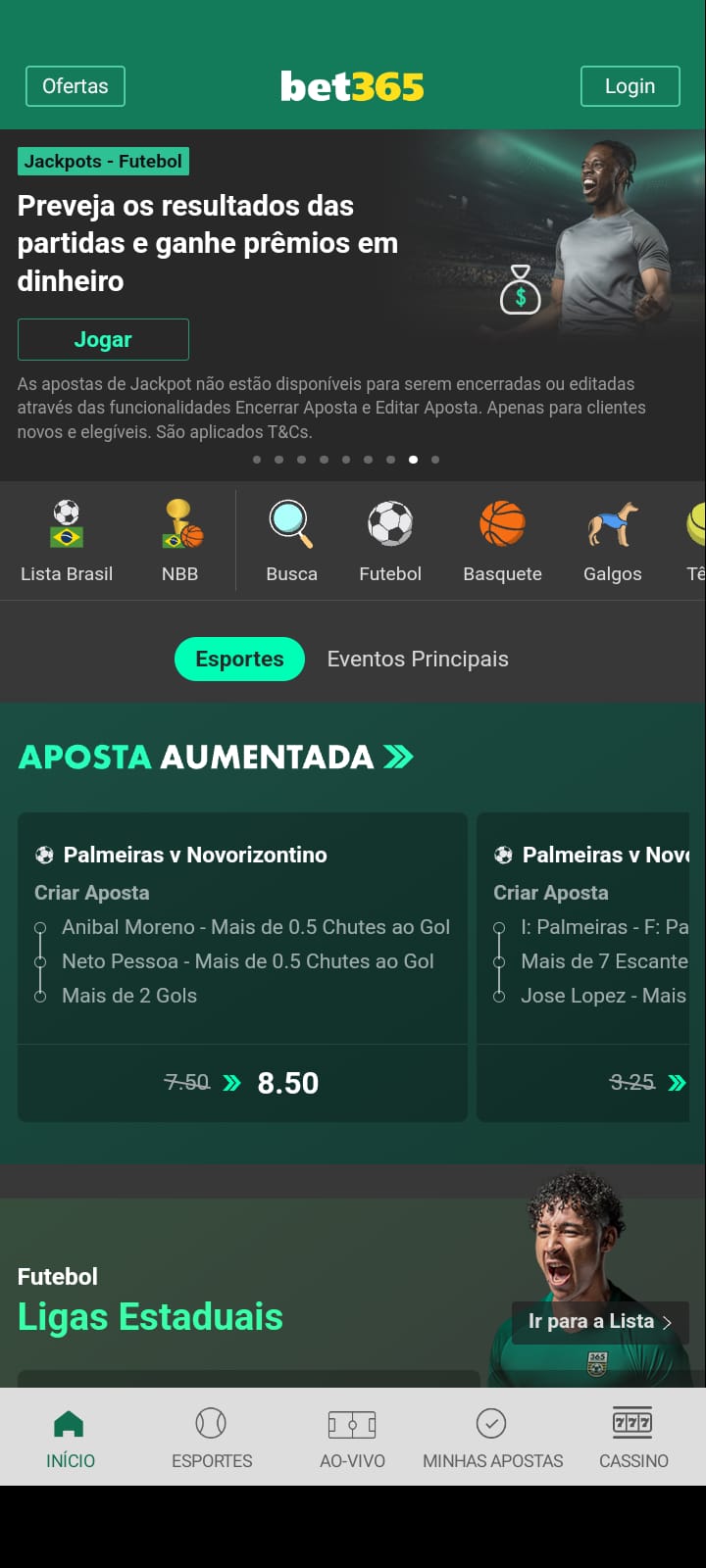Switch to Eventos Principais
This screenshot has width=706, height=1568.
click(x=418, y=659)
